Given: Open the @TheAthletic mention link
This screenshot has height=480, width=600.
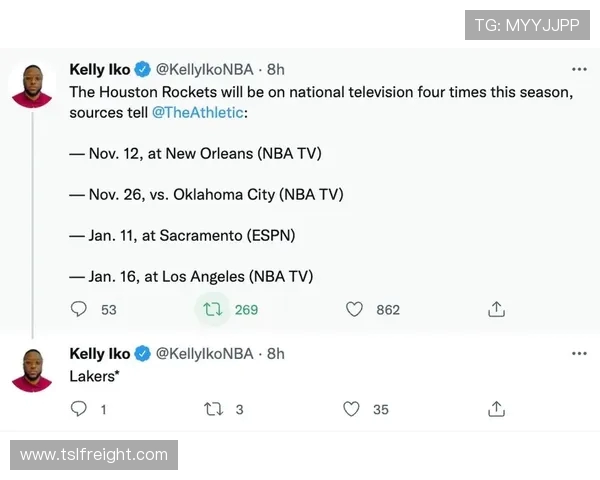Looking at the screenshot, I should pyautogui.click(x=197, y=113).
